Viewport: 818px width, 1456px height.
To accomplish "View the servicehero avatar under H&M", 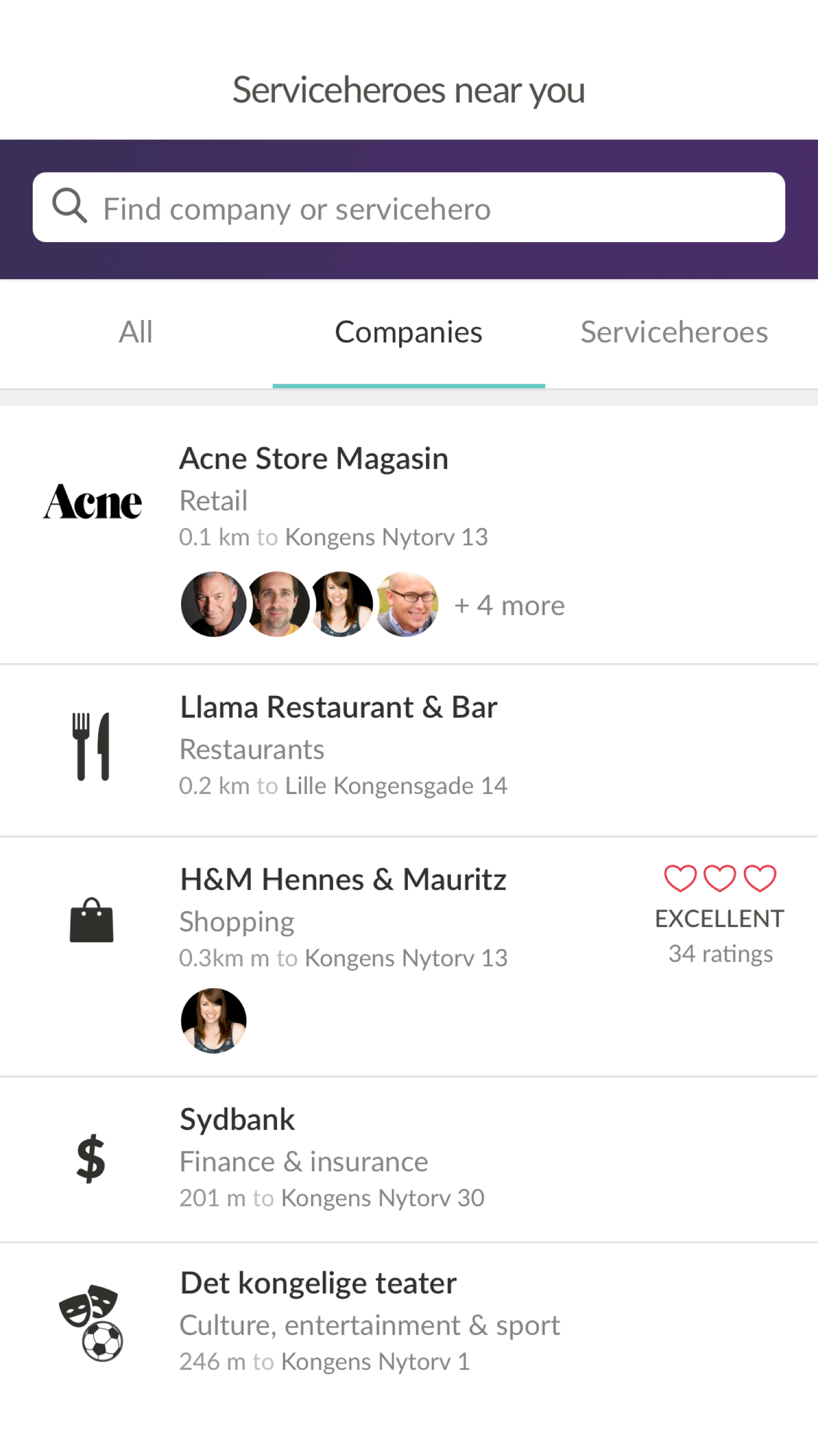I will click(x=214, y=1020).
